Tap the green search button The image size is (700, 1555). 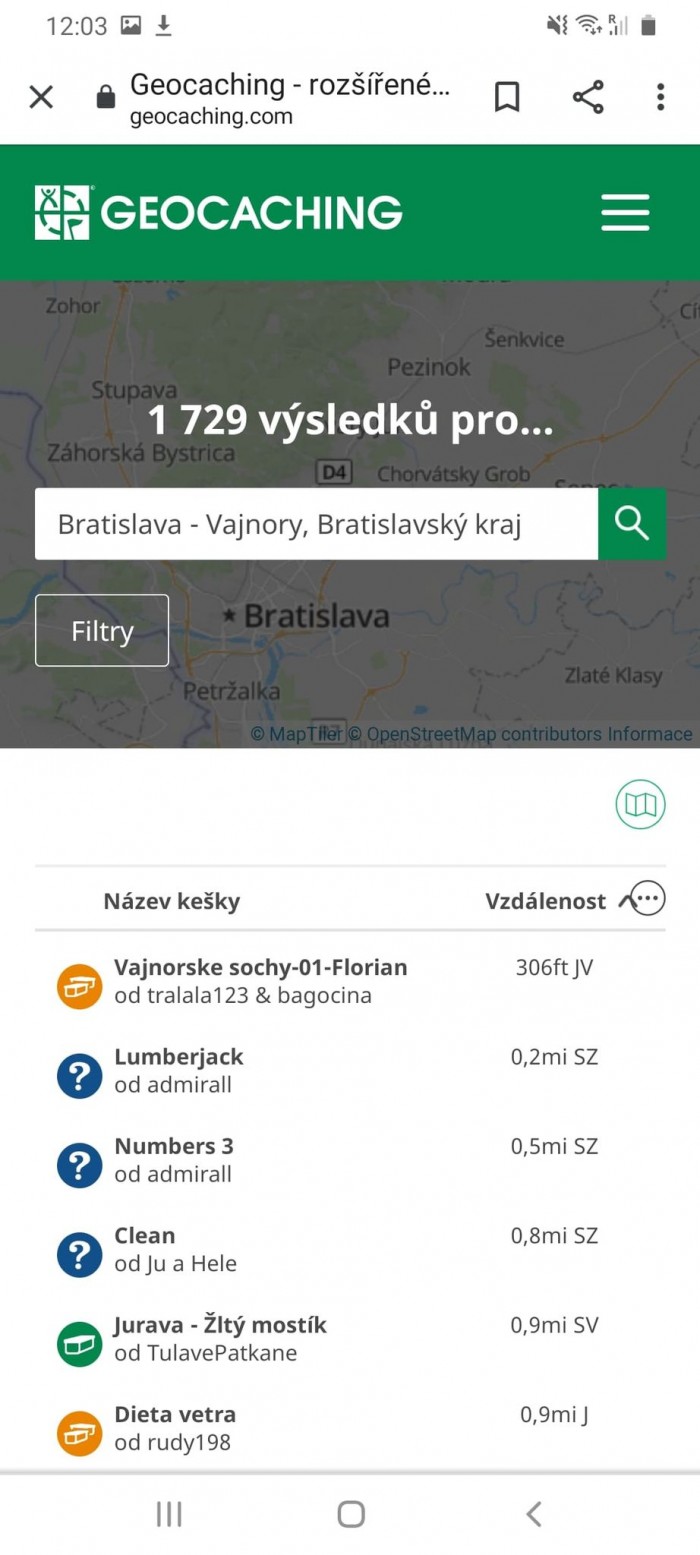632,524
